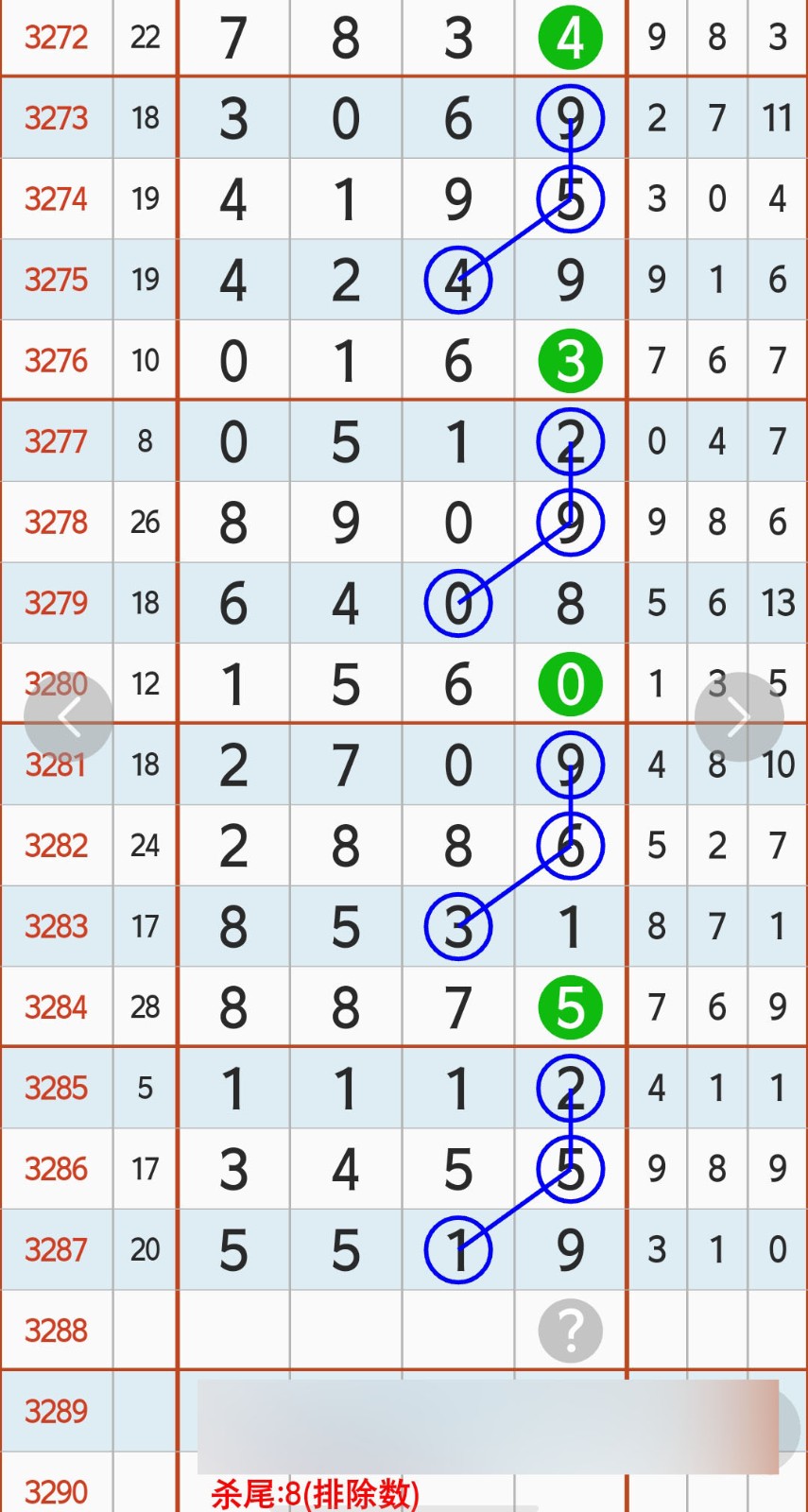Image resolution: width=808 pixels, height=1512 pixels.
Task: Select the blue circled 0 in row 3279
Action: (459, 602)
